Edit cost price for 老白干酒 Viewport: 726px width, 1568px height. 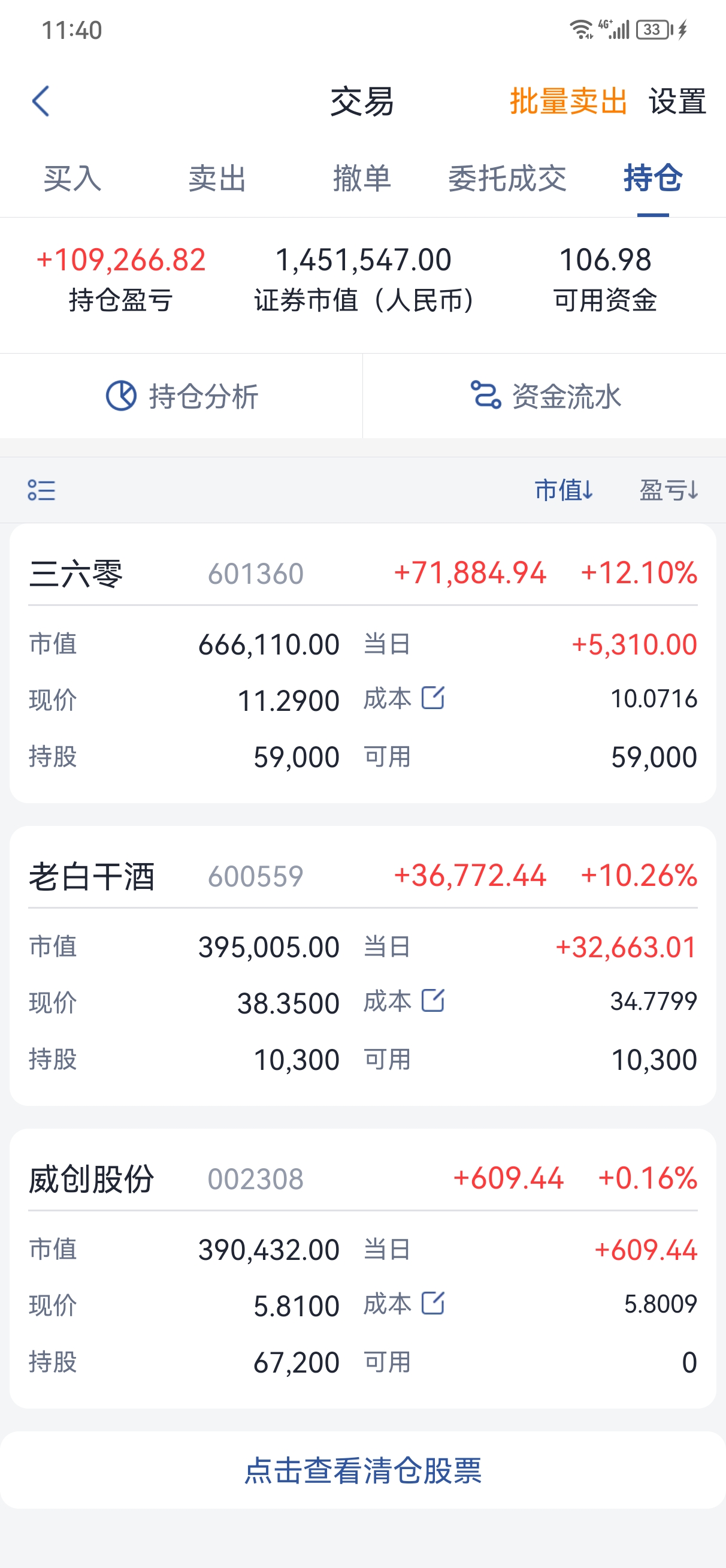click(433, 1001)
